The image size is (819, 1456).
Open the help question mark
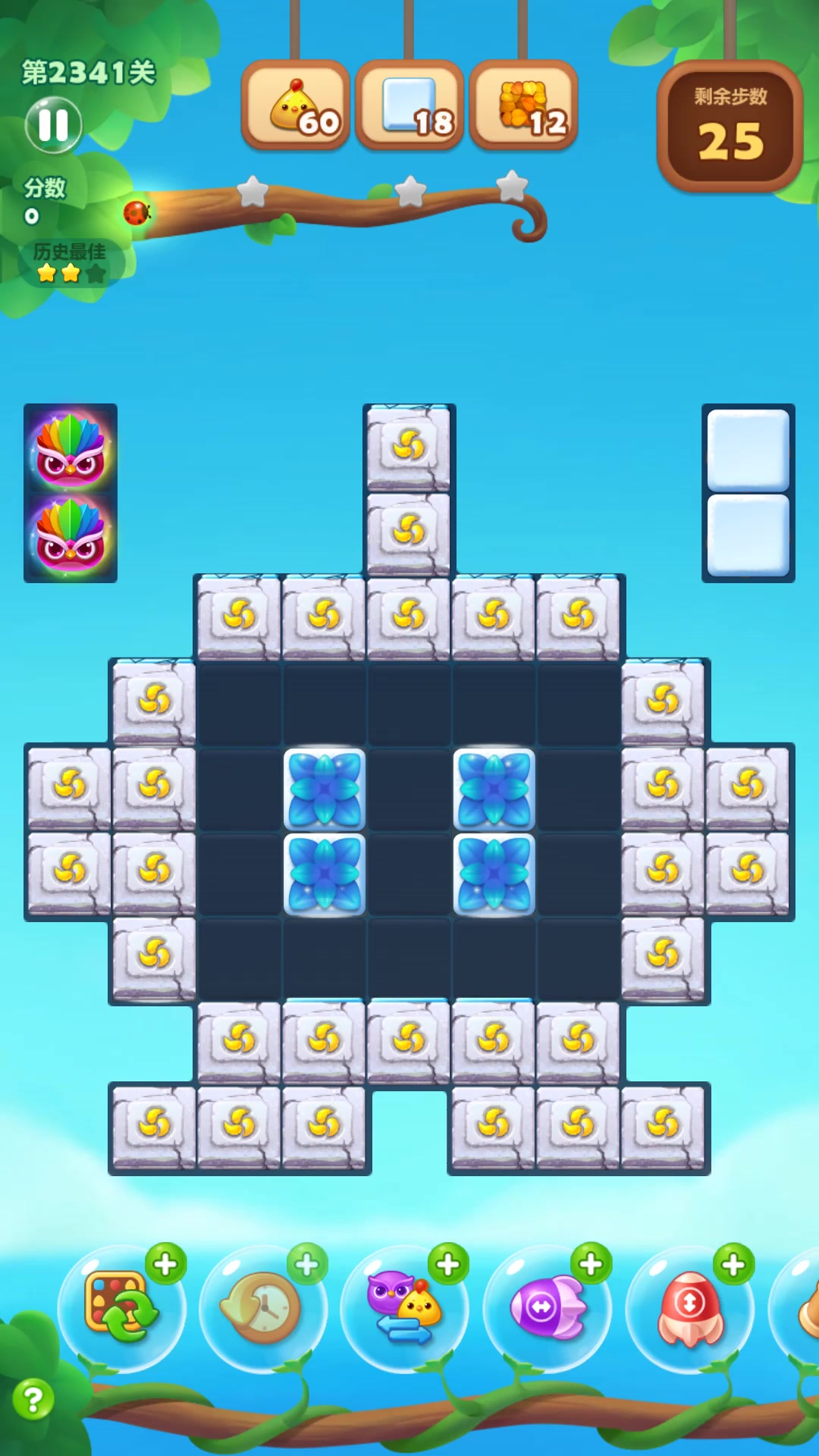[x=33, y=1399]
